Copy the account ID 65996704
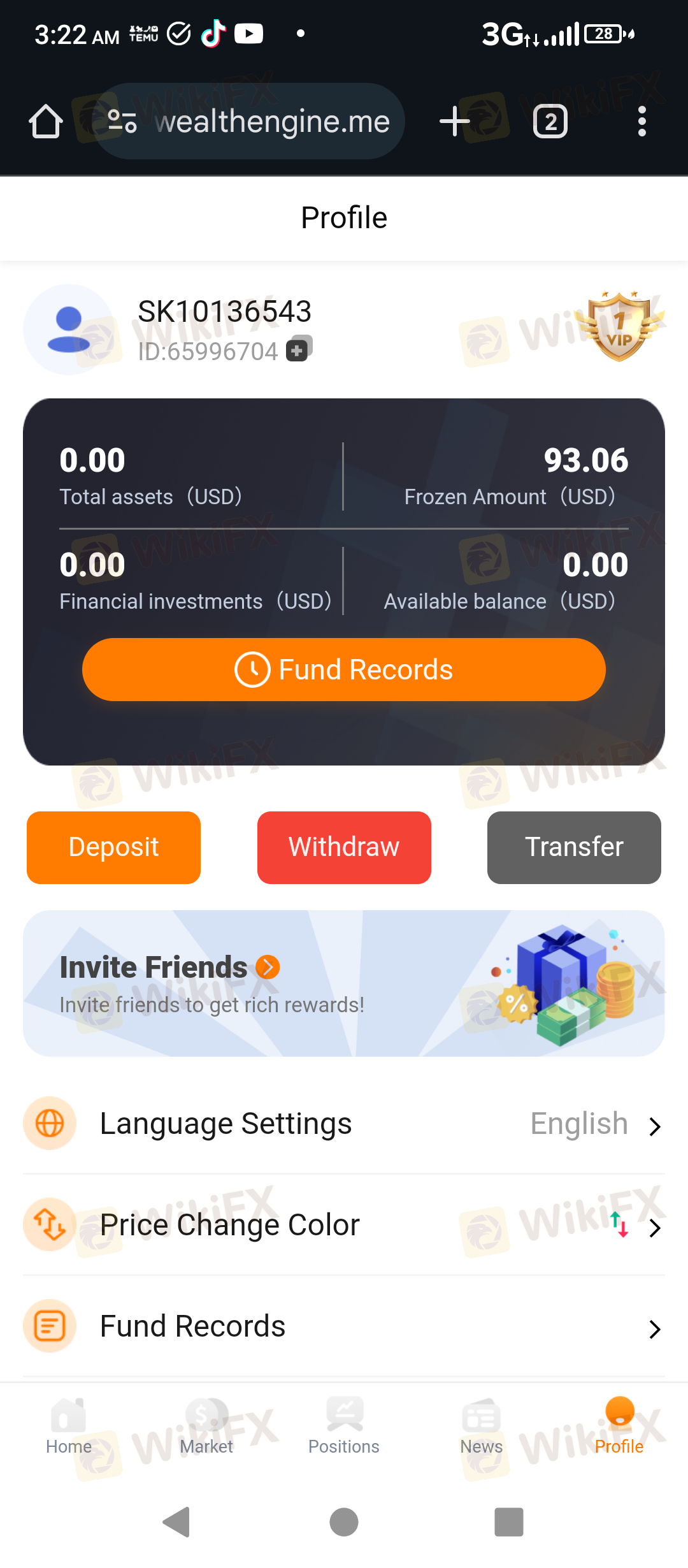The width and height of the screenshot is (688, 1568). click(x=298, y=349)
